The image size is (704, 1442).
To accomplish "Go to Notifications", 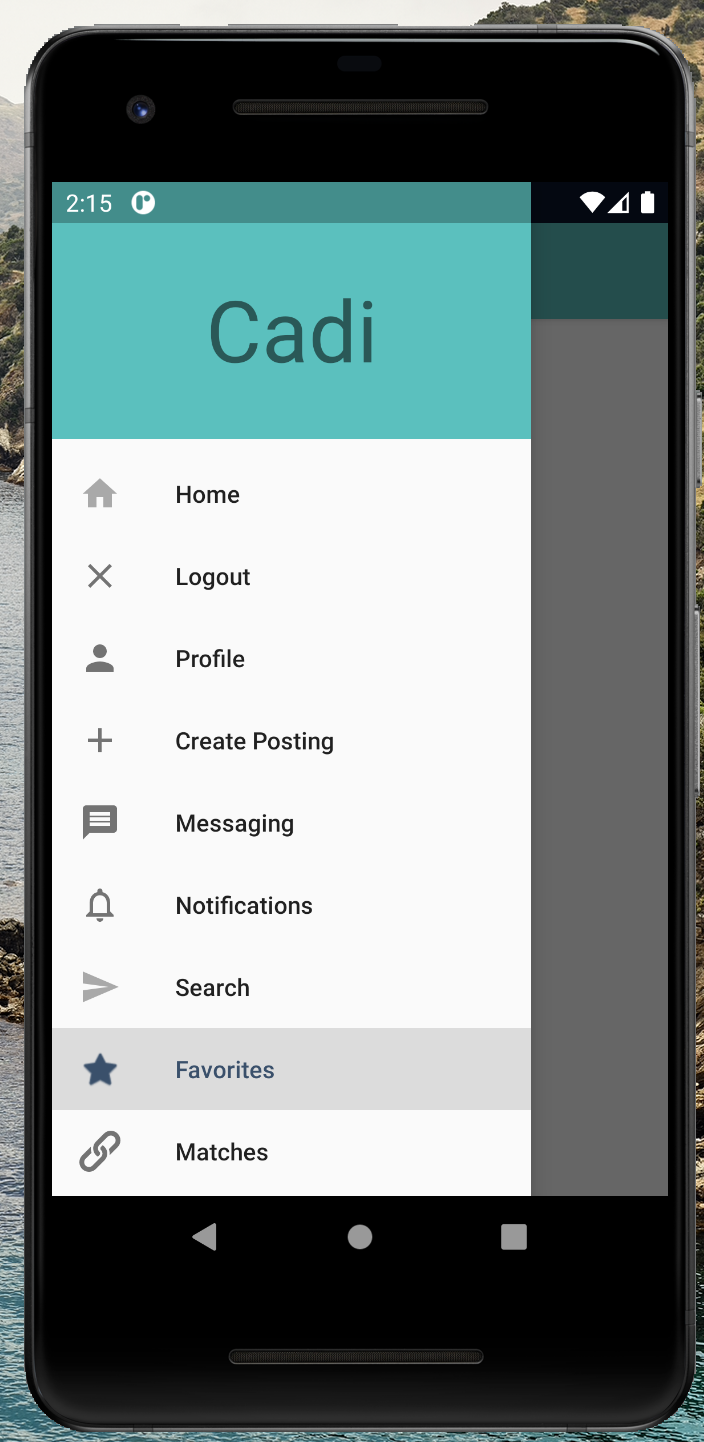I will [x=291, y=904].
